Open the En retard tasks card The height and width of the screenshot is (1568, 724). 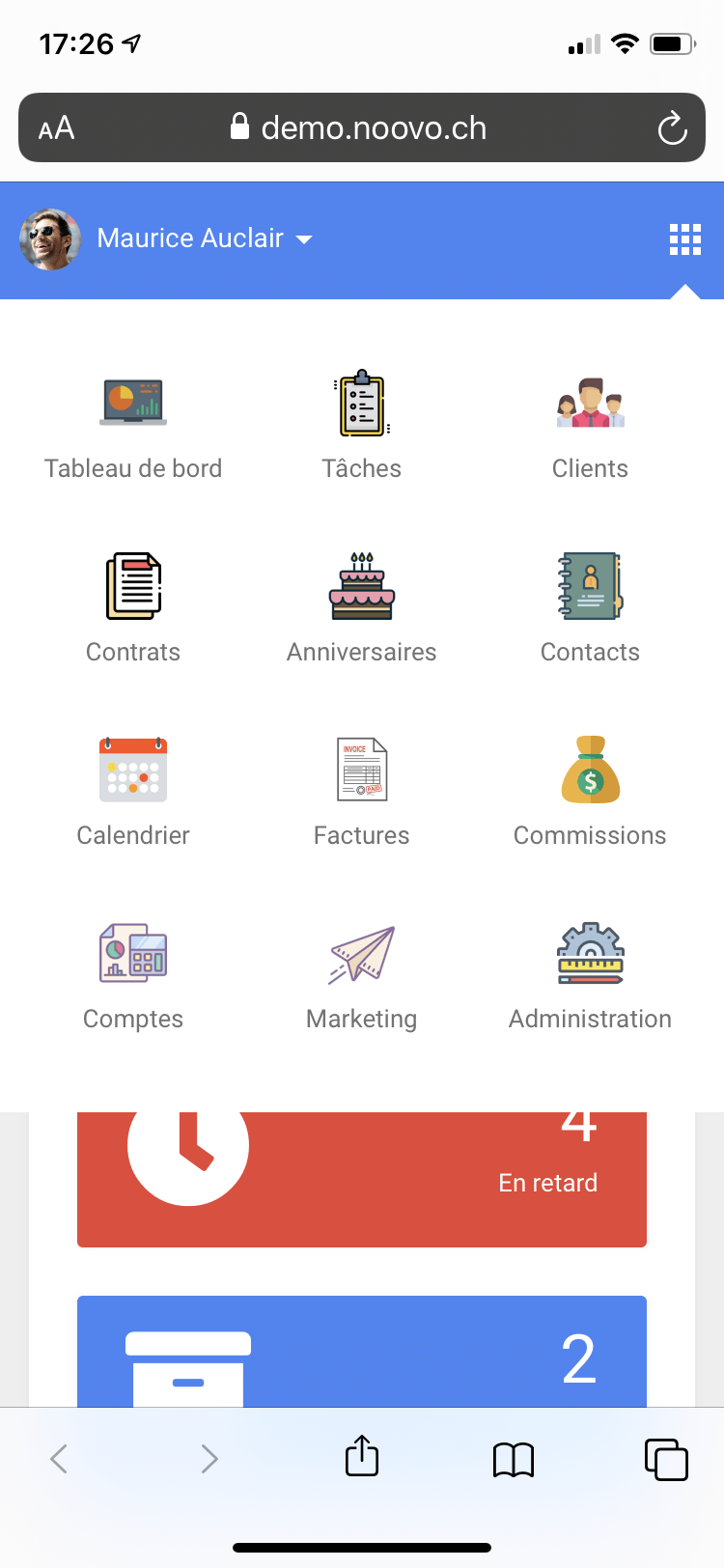click(362, 1178)
